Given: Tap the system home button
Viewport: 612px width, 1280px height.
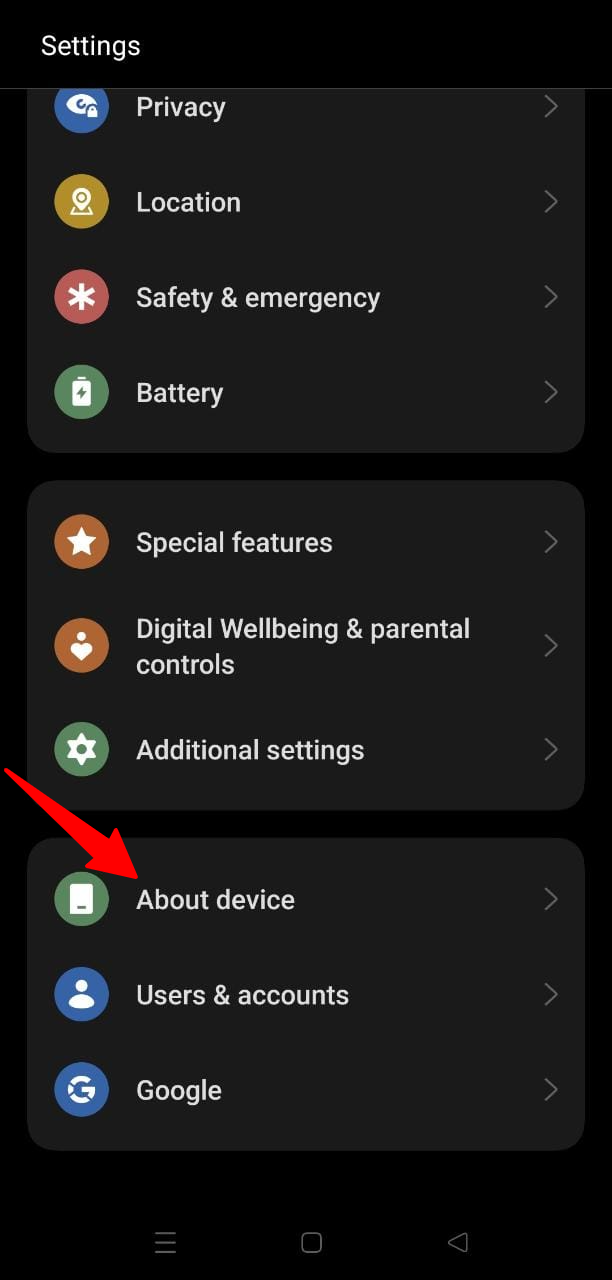Looking at the screenshot, I should pos(311,1242).
